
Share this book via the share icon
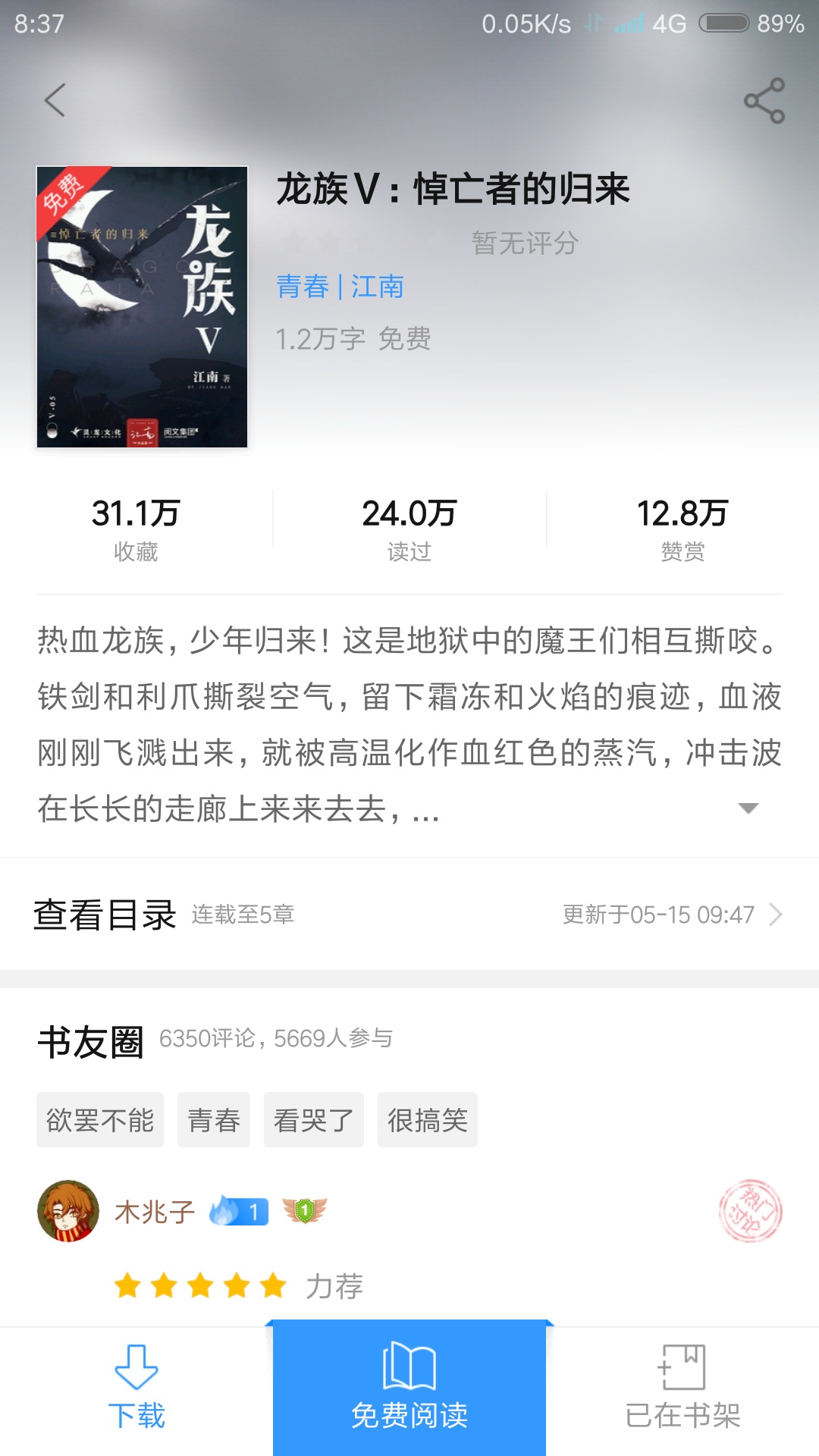click(764, 101)
